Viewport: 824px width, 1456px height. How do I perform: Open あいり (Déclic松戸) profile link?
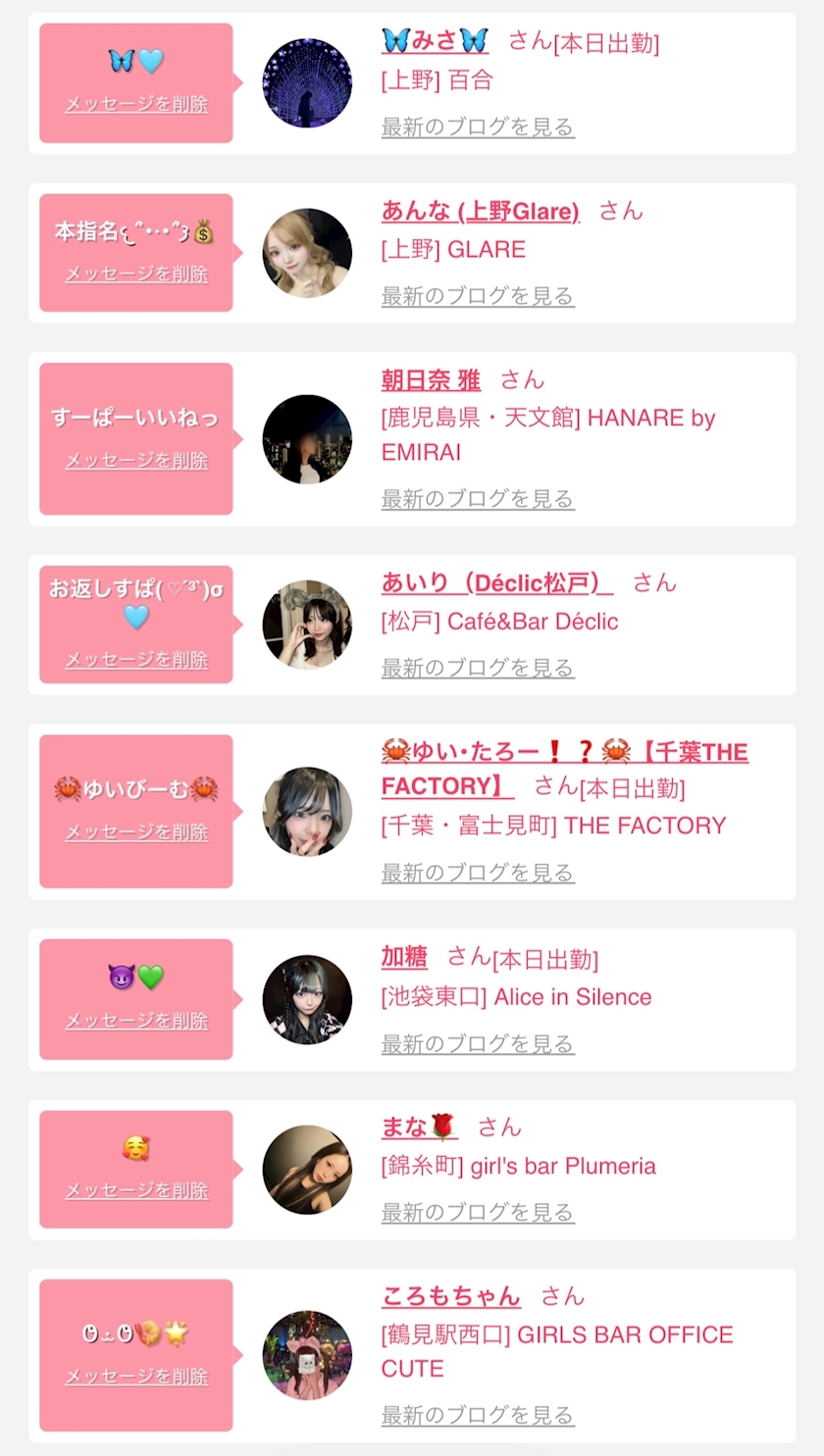click(x=497, y=583)
